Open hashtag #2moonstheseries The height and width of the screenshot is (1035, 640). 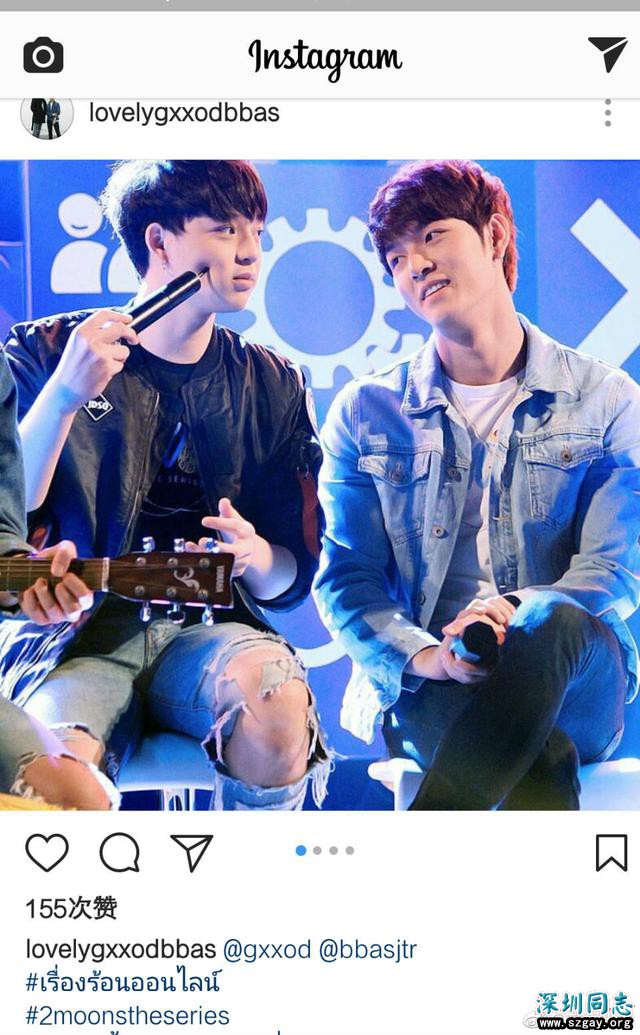127,1016
